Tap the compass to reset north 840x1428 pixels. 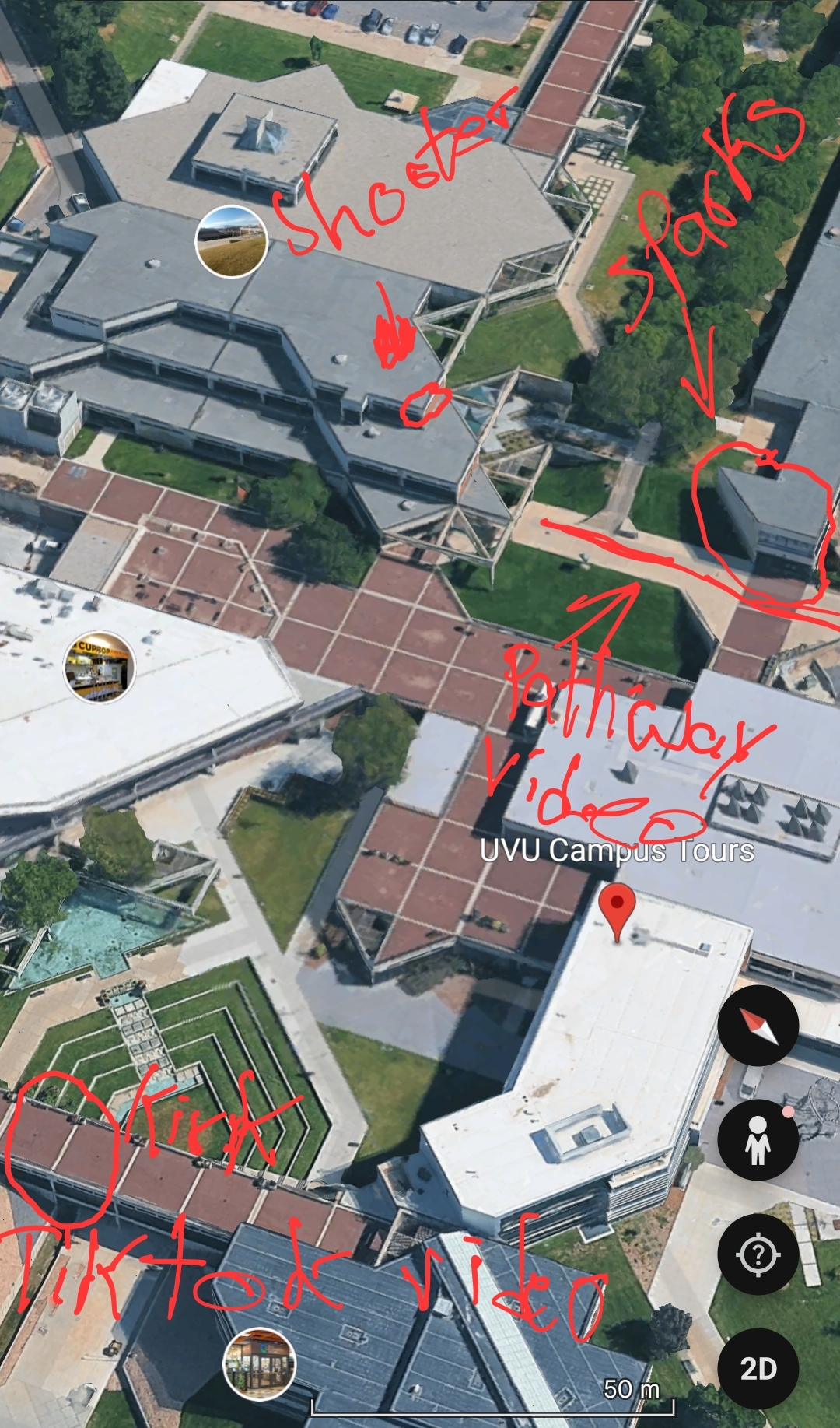[758, 1026]
